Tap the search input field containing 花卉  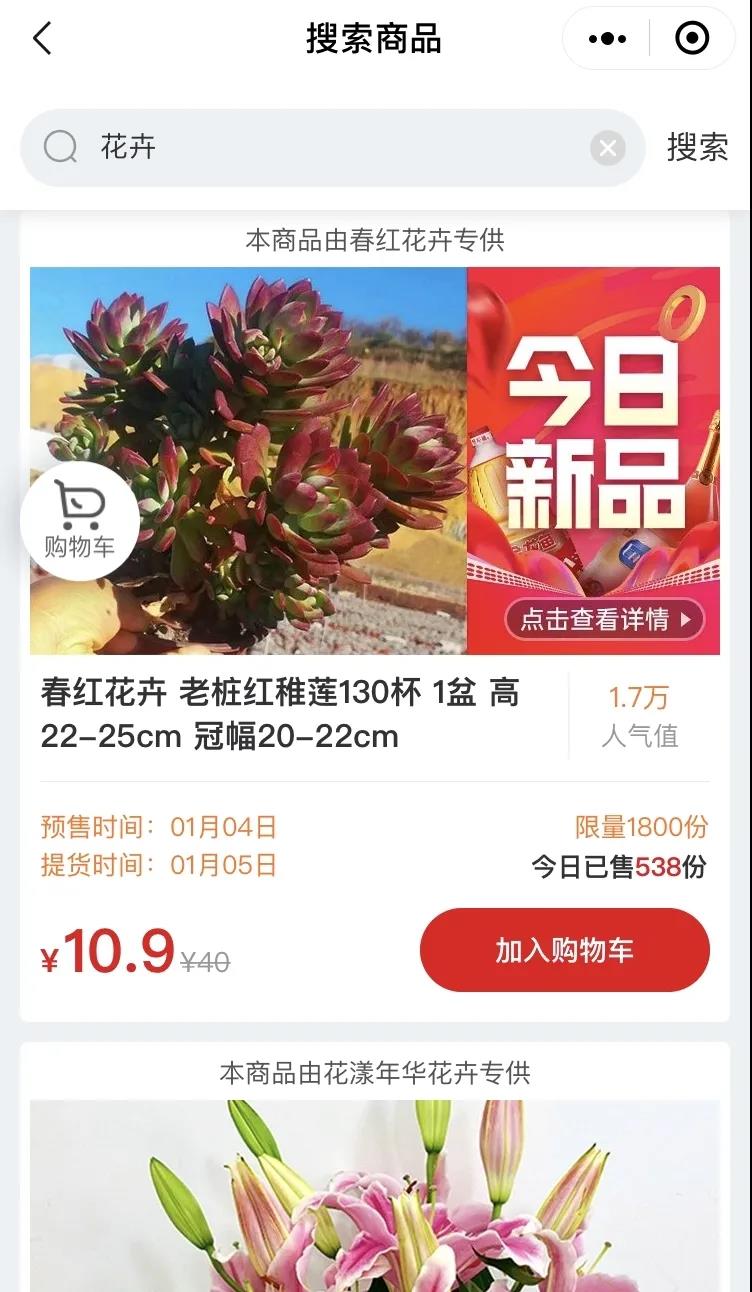(300, 147)
